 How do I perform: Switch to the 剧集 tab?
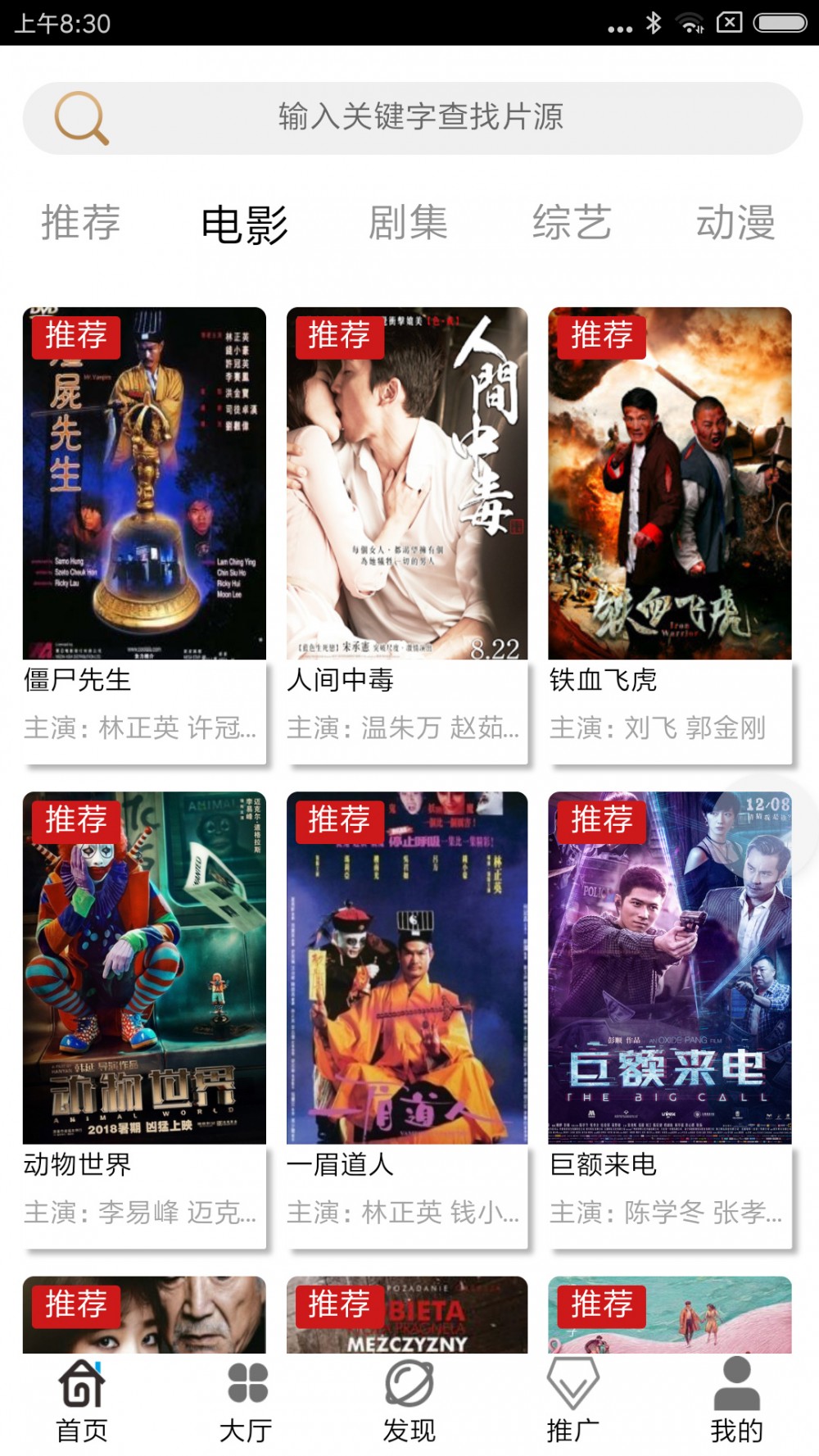(409, 222)
